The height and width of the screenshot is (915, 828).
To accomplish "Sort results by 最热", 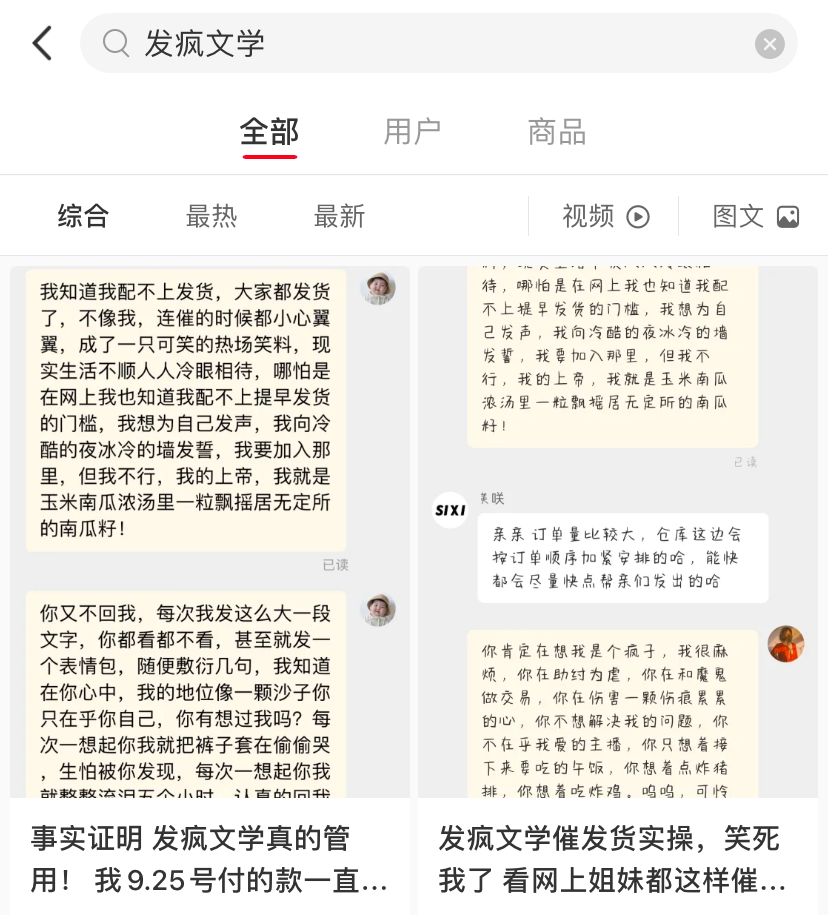I will 211,216.
